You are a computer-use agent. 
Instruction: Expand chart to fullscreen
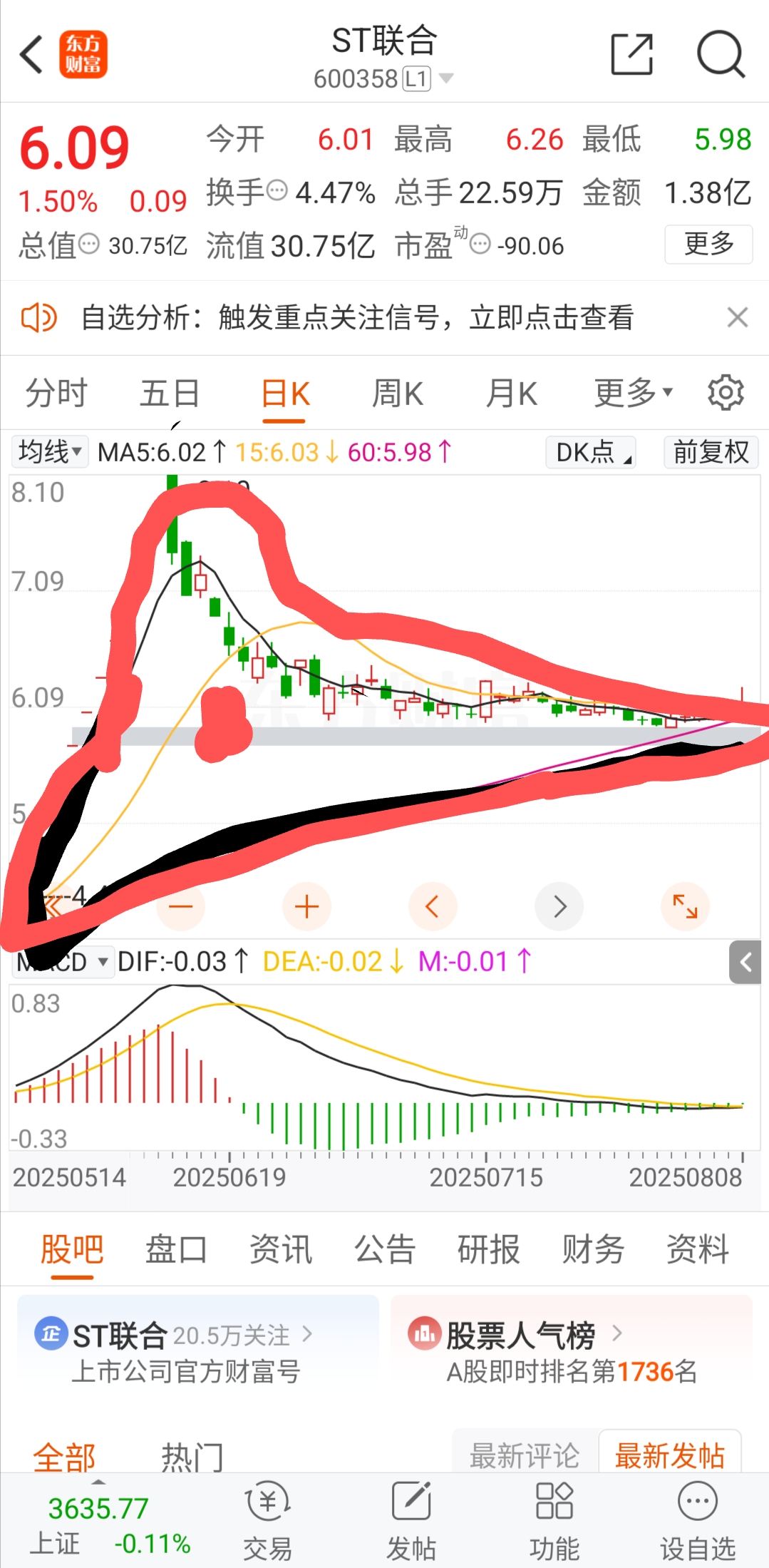685,907
